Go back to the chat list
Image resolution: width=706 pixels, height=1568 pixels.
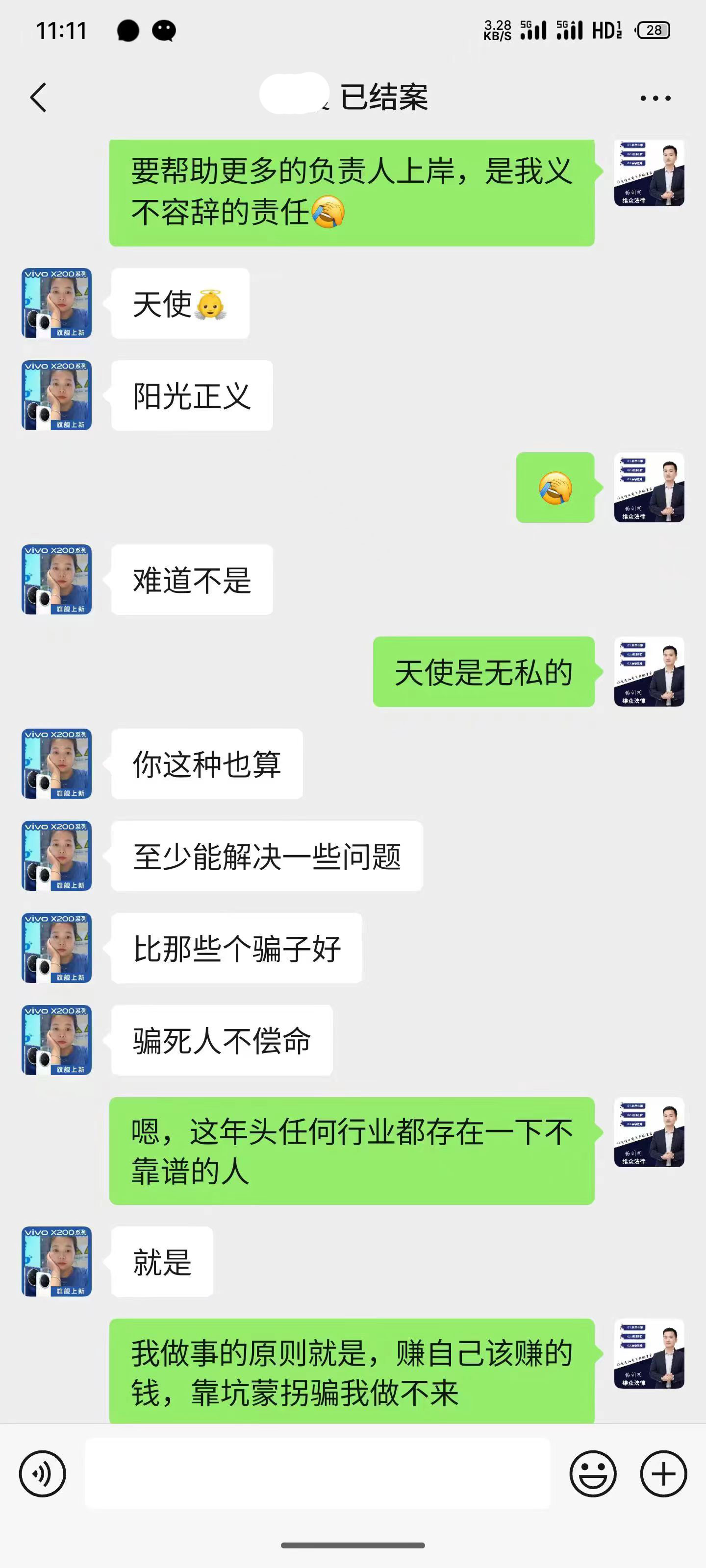pos(38,98)
